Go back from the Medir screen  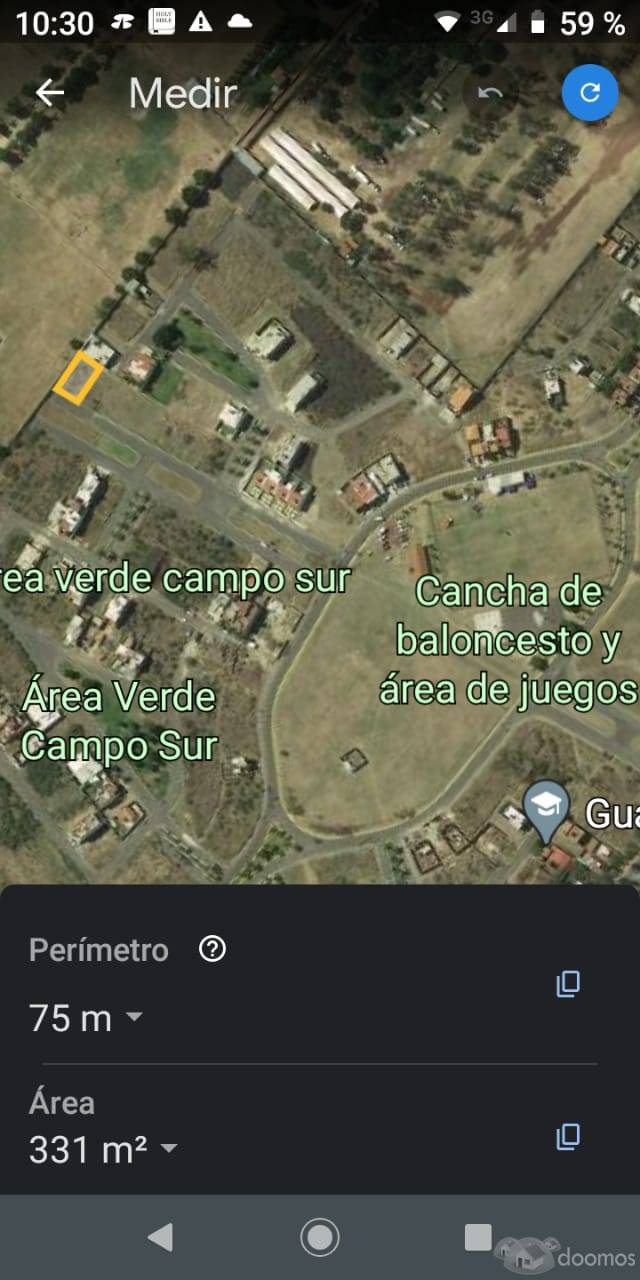point(50,93)
